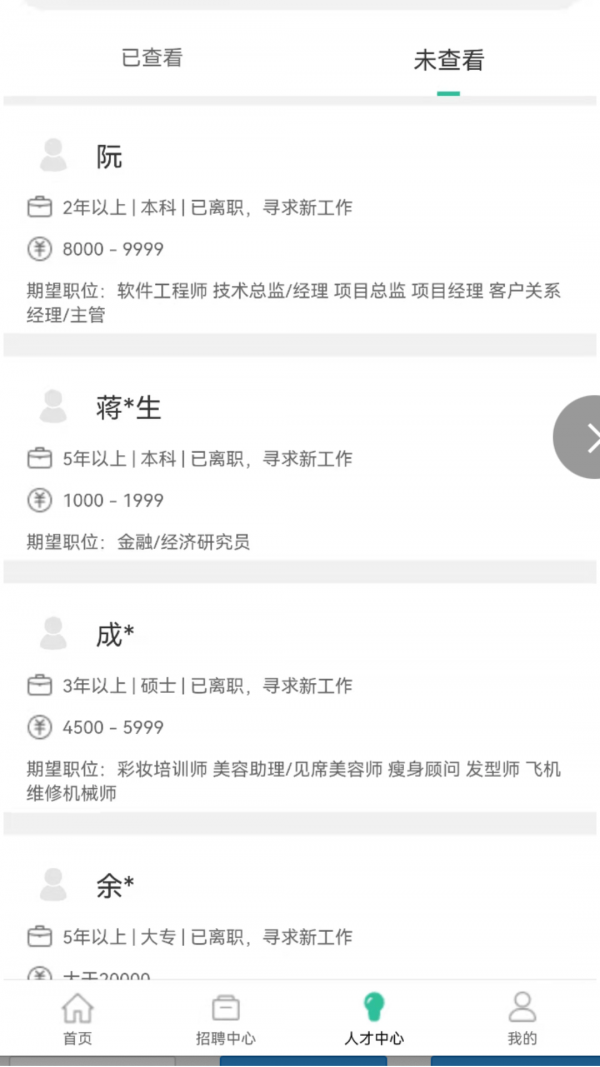The width and height of the screenshot is (600, 1067).
Task: Select the 未查看 tab
Action: [x=448, y=60]
